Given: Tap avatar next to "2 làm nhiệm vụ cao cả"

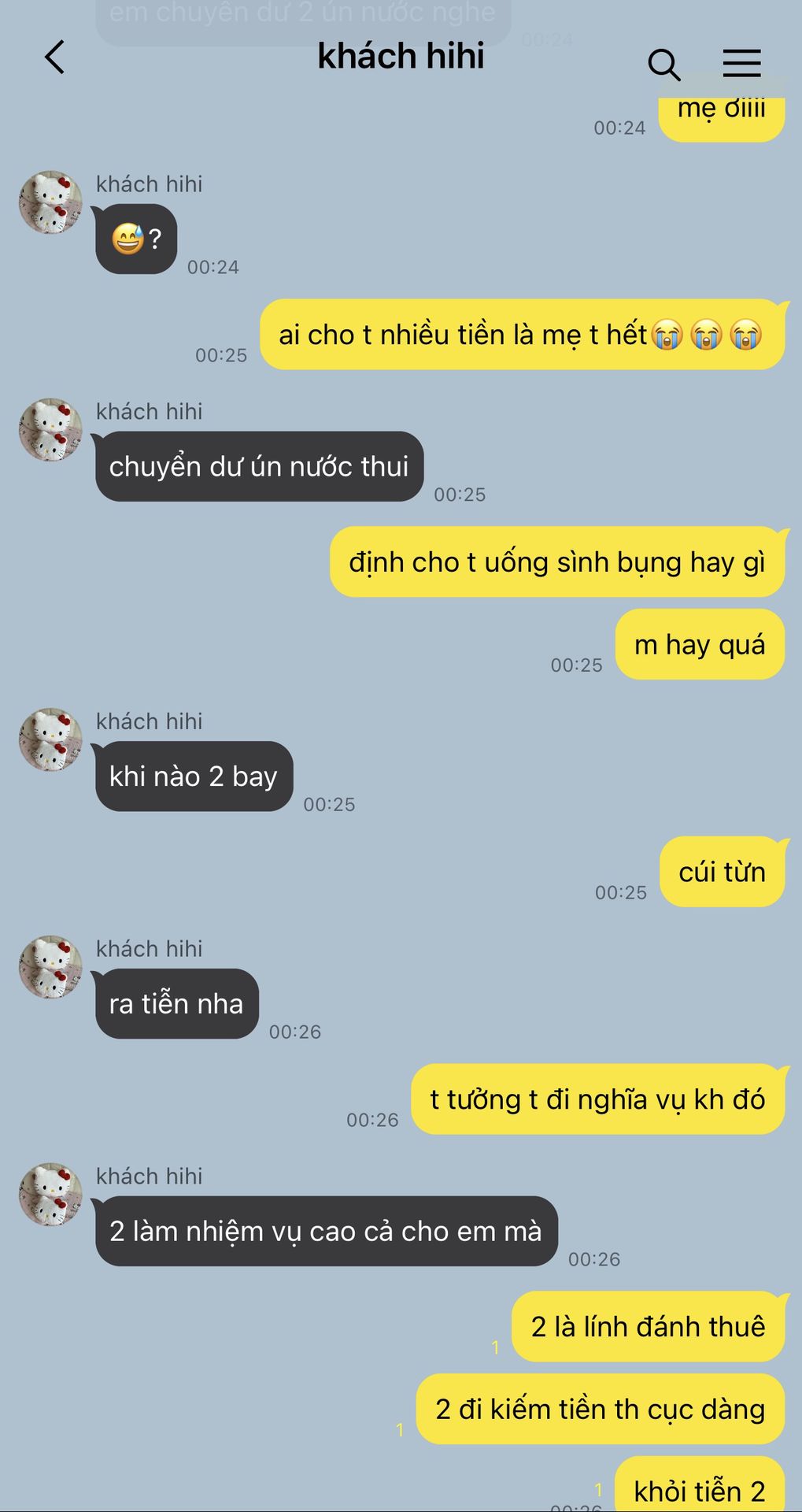Looking at the screenshot, I should point(50,1195).
